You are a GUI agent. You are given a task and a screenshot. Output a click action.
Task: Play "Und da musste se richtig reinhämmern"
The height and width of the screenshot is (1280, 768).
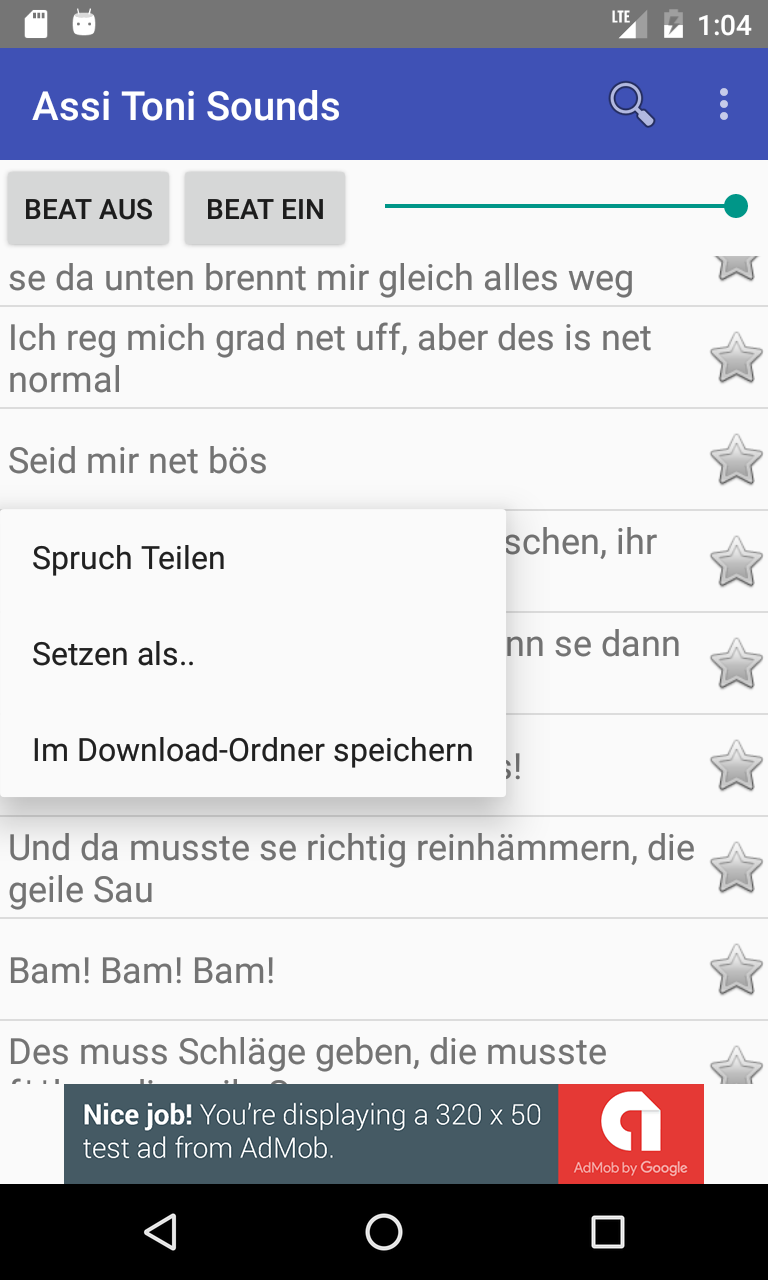pos(350,868)
